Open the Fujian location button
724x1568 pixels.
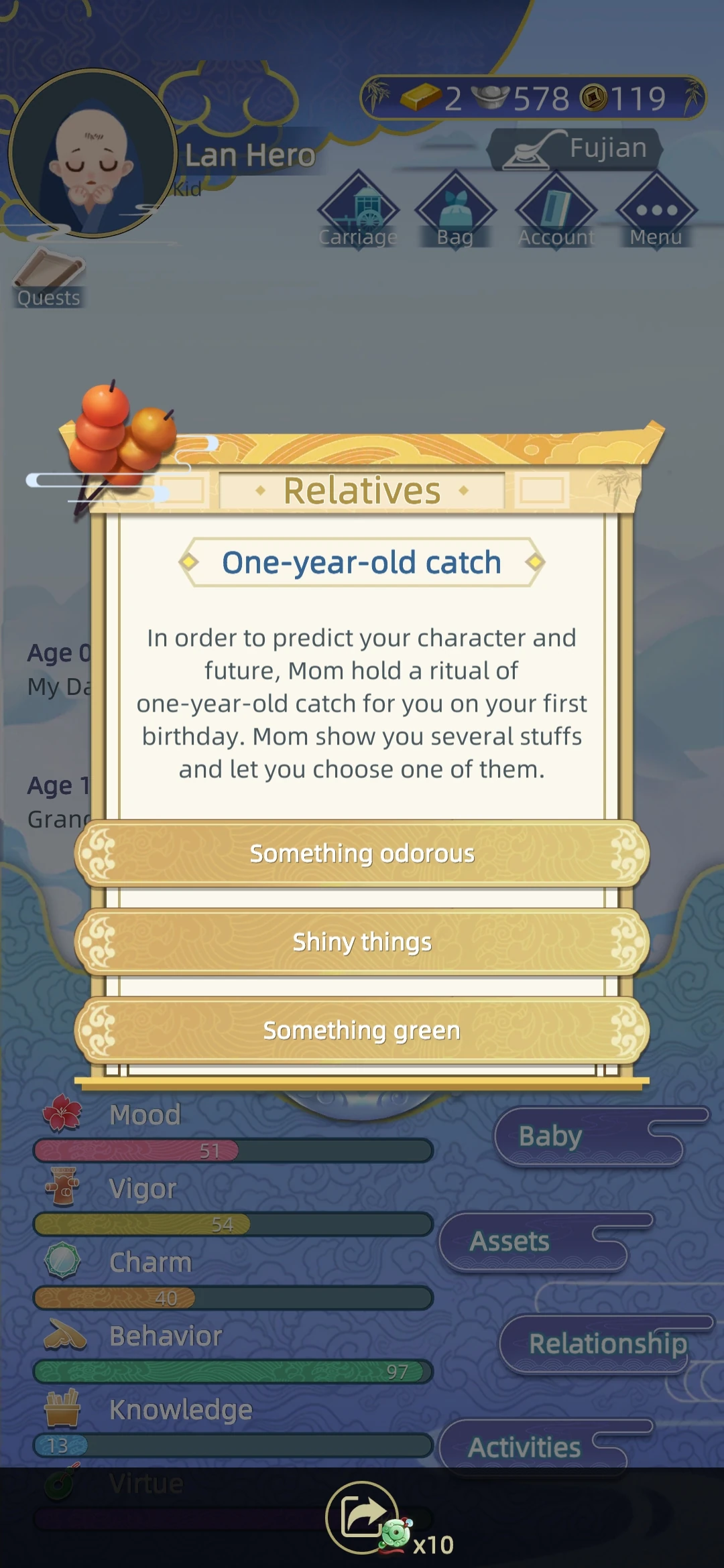(x=577, y=149)
